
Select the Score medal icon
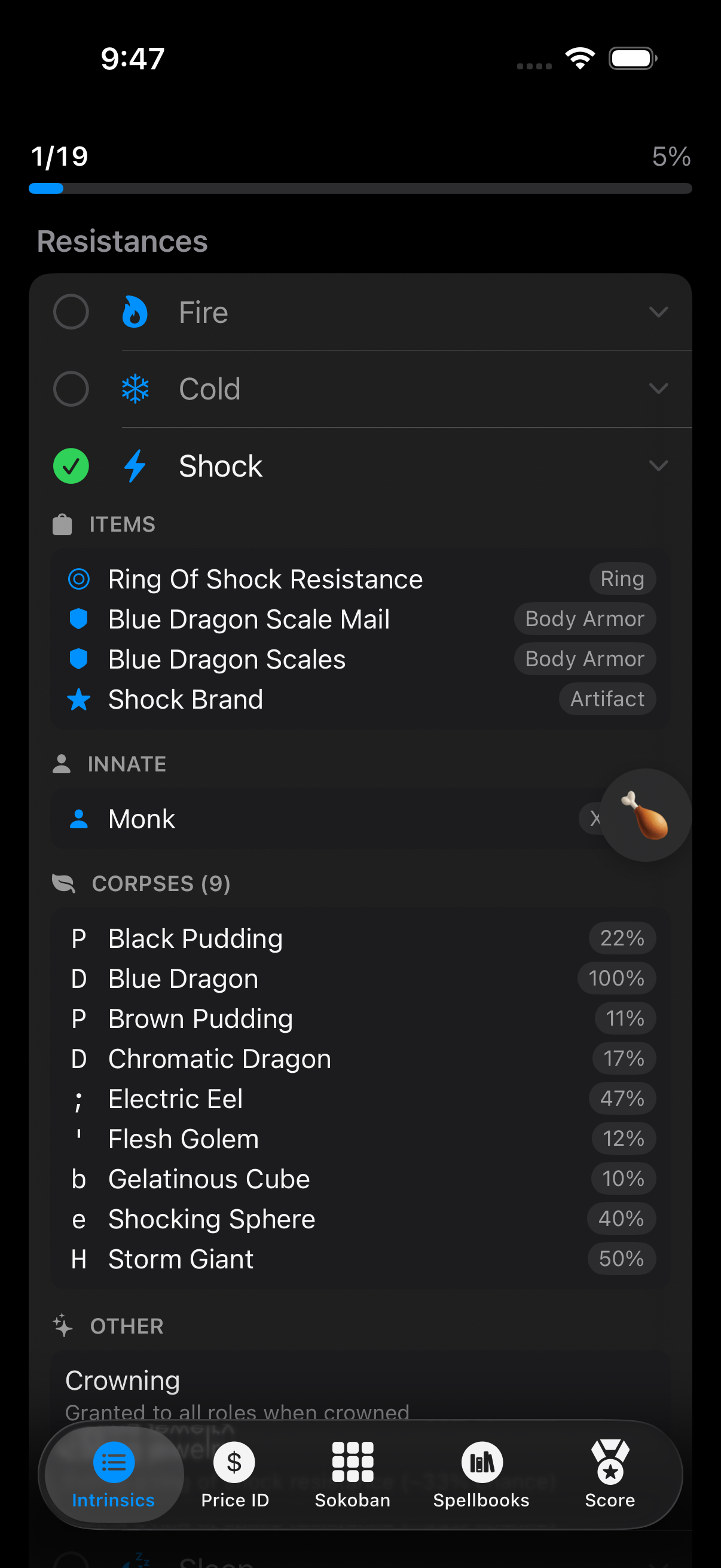(609, 1462)
